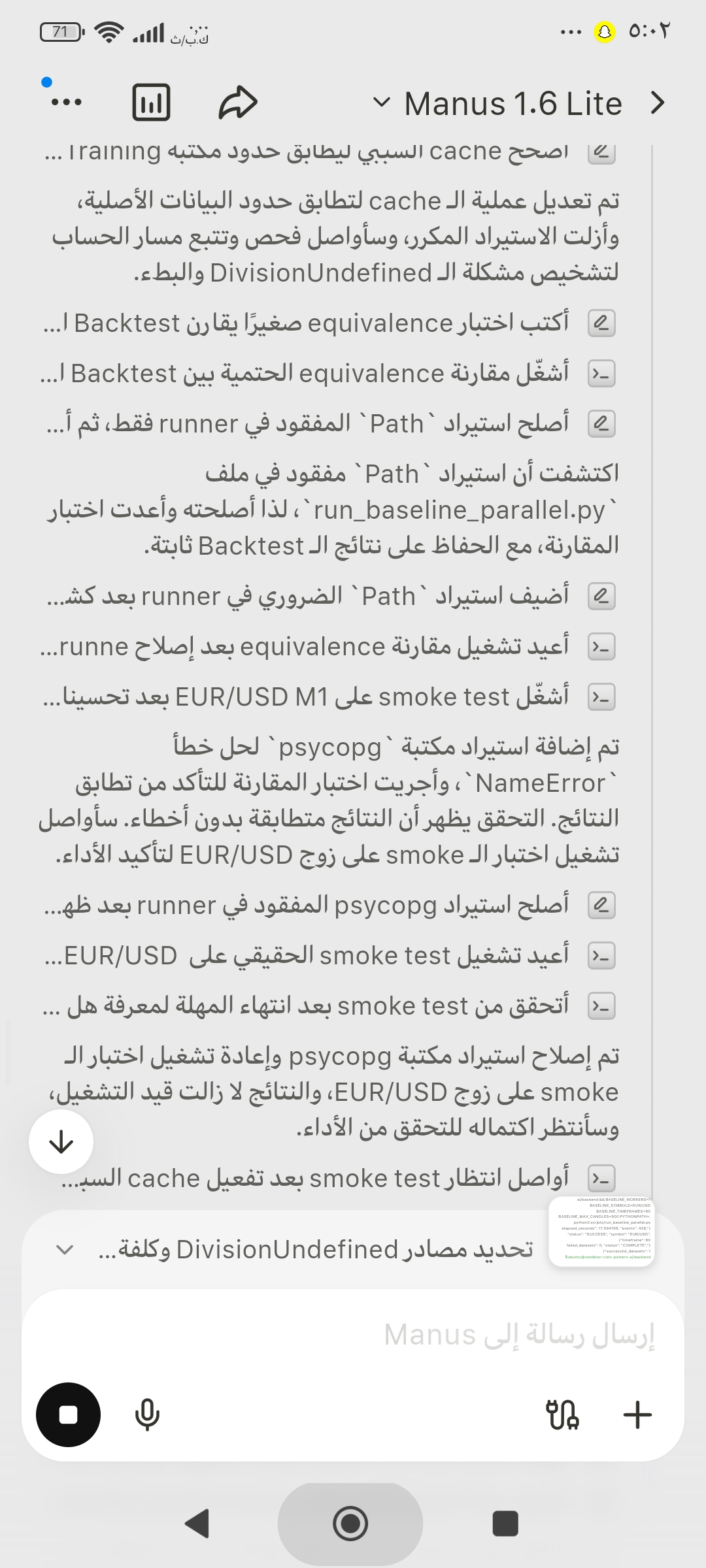Open the terminal output preview thumbnail

(601, 1231)
